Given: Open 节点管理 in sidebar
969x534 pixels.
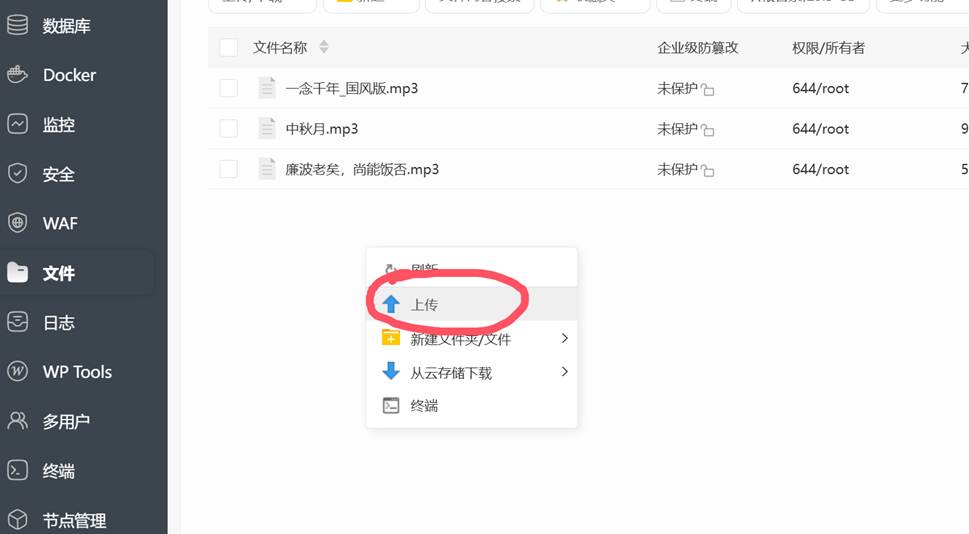Looking at the screenshot, I should tap(74, 520).
